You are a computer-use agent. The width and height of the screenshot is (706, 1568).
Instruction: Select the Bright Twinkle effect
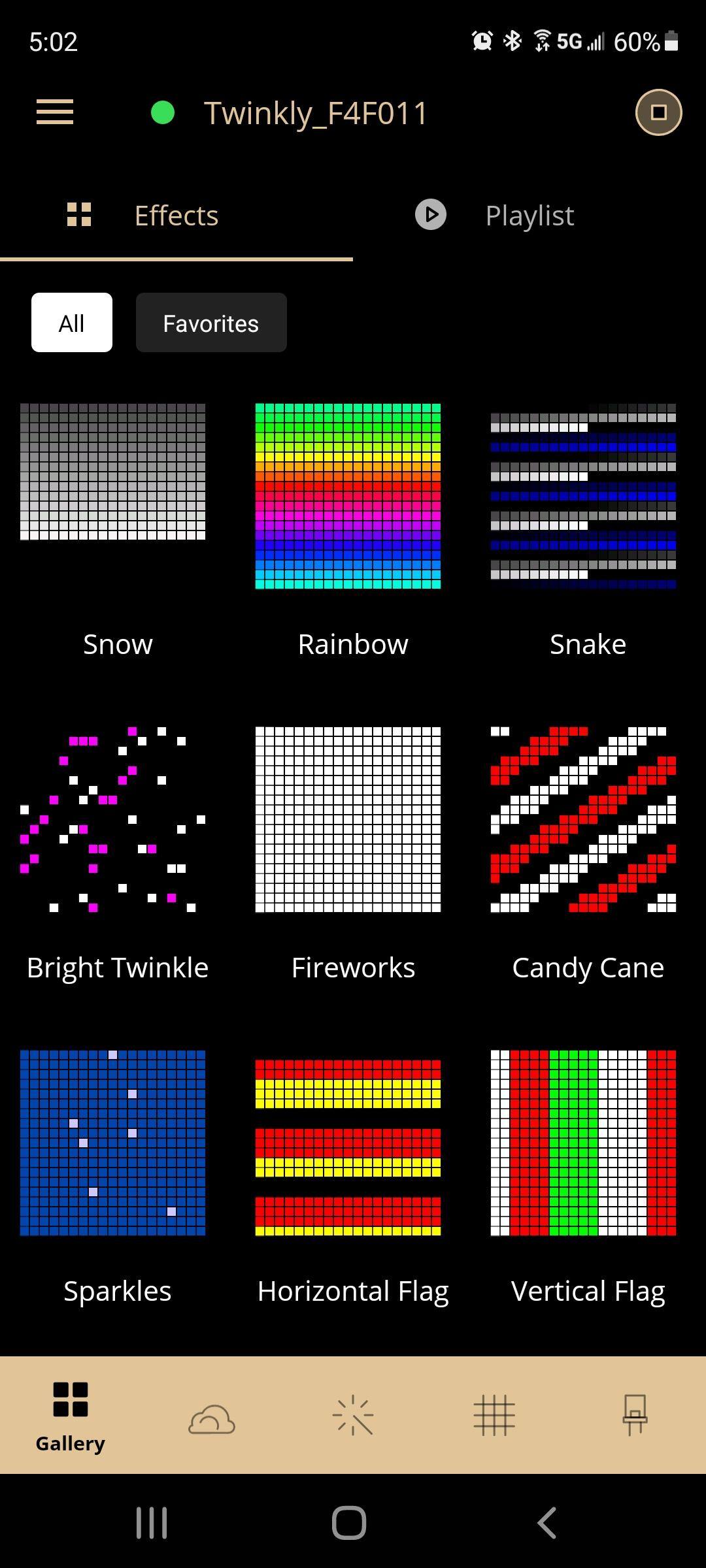[x=113, y=819]
